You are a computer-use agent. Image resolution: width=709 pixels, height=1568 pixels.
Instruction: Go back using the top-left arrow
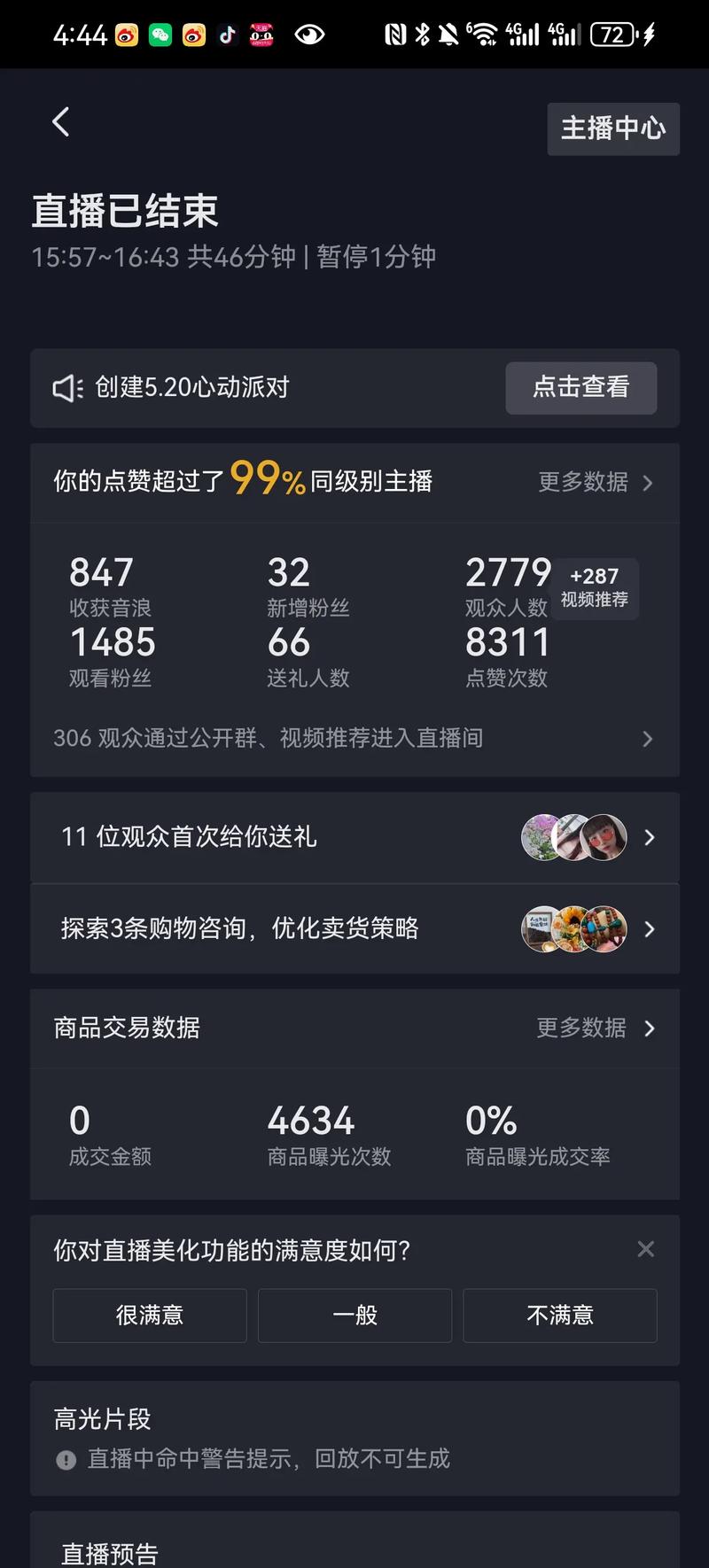click(x=60, y=122)
